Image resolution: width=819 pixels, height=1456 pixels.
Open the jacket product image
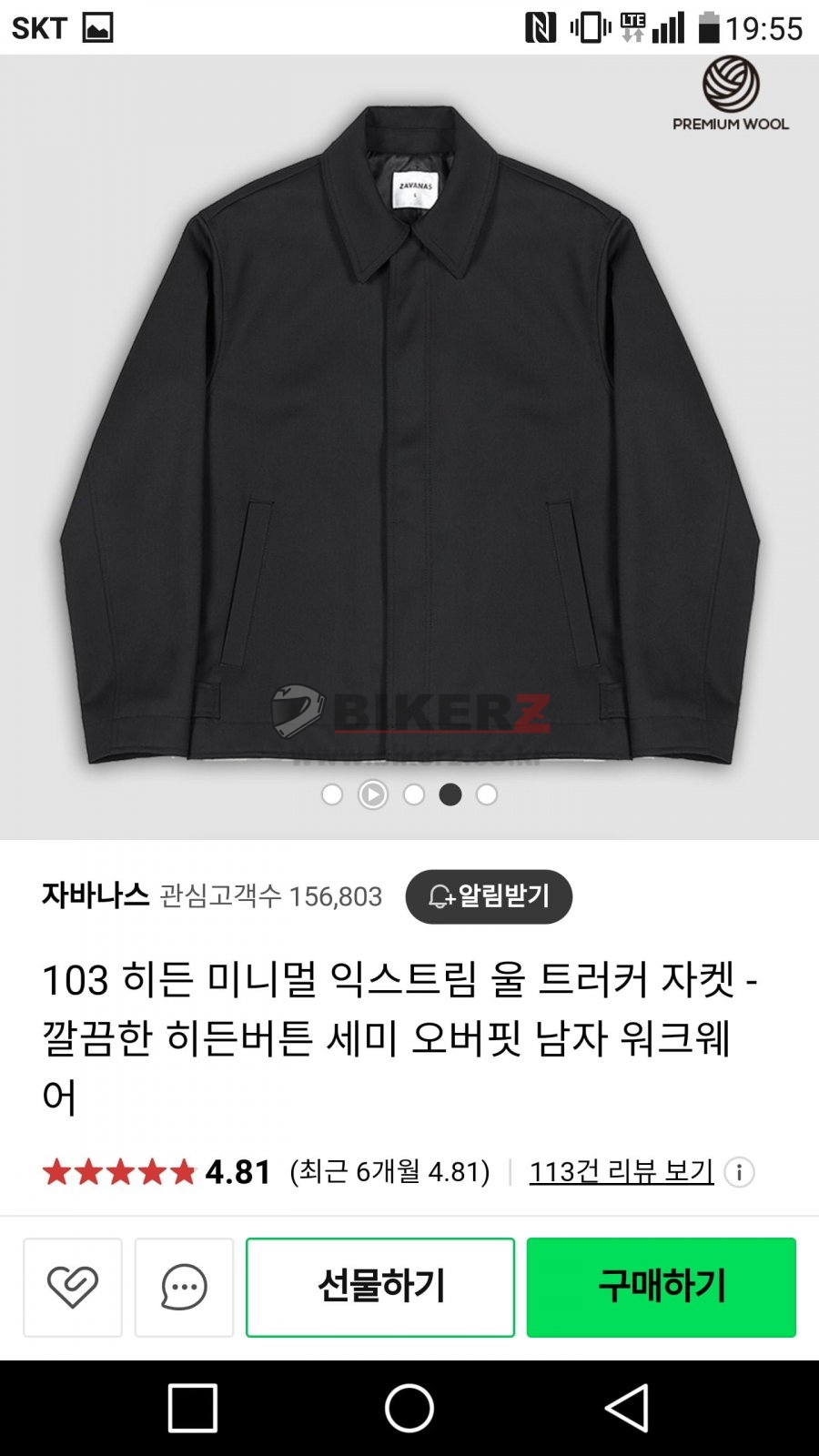[x=409, y=437]
